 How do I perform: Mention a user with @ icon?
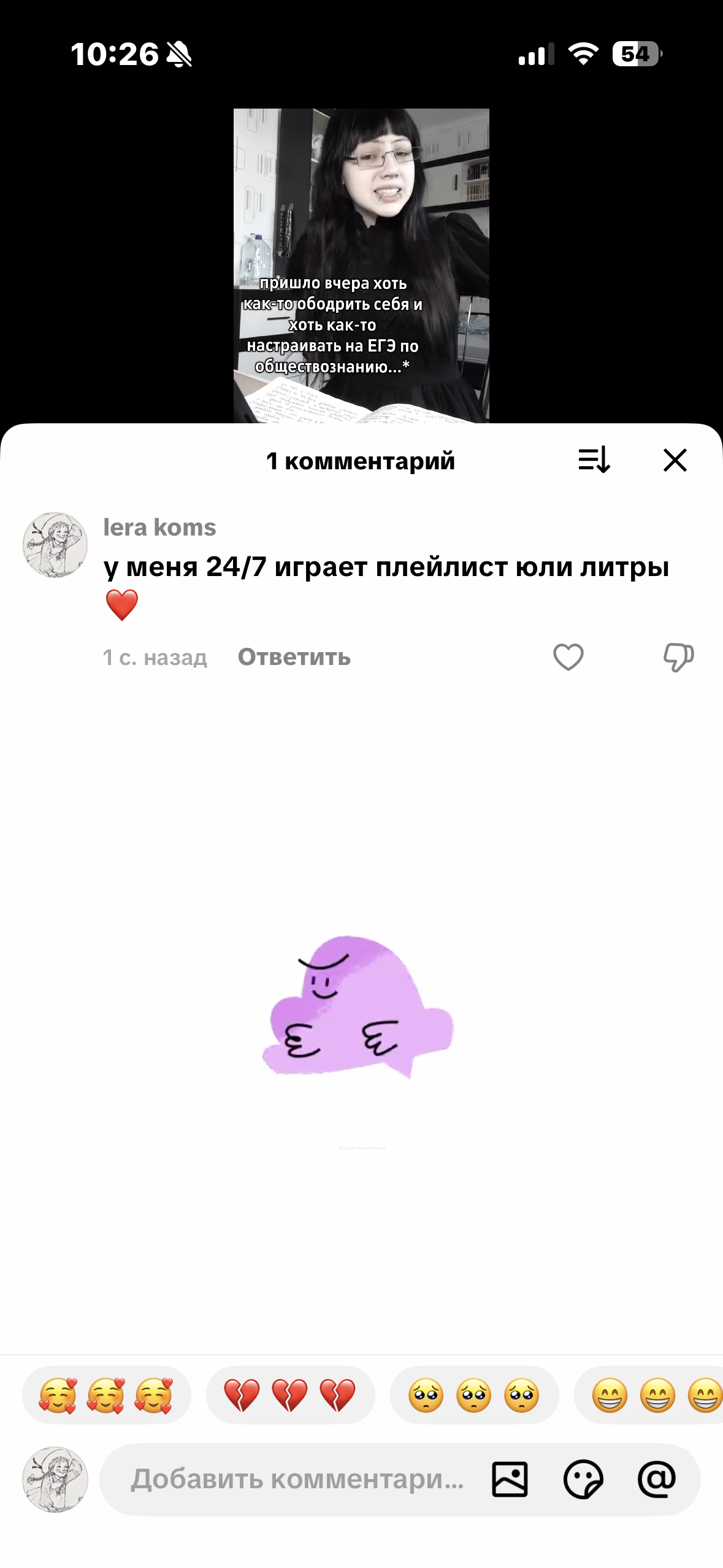[x=657, y=1480]
